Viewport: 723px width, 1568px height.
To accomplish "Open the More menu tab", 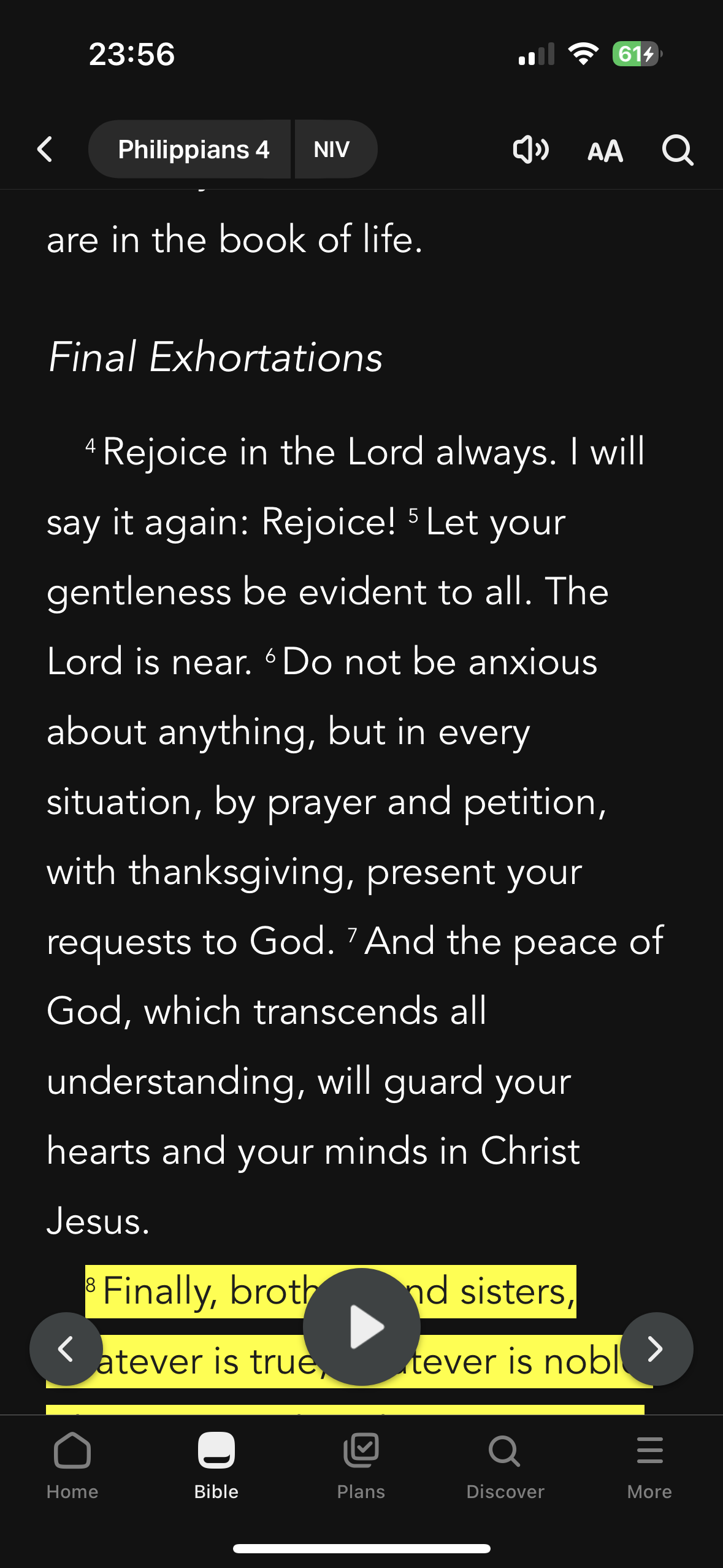I will coord(649,1465).
